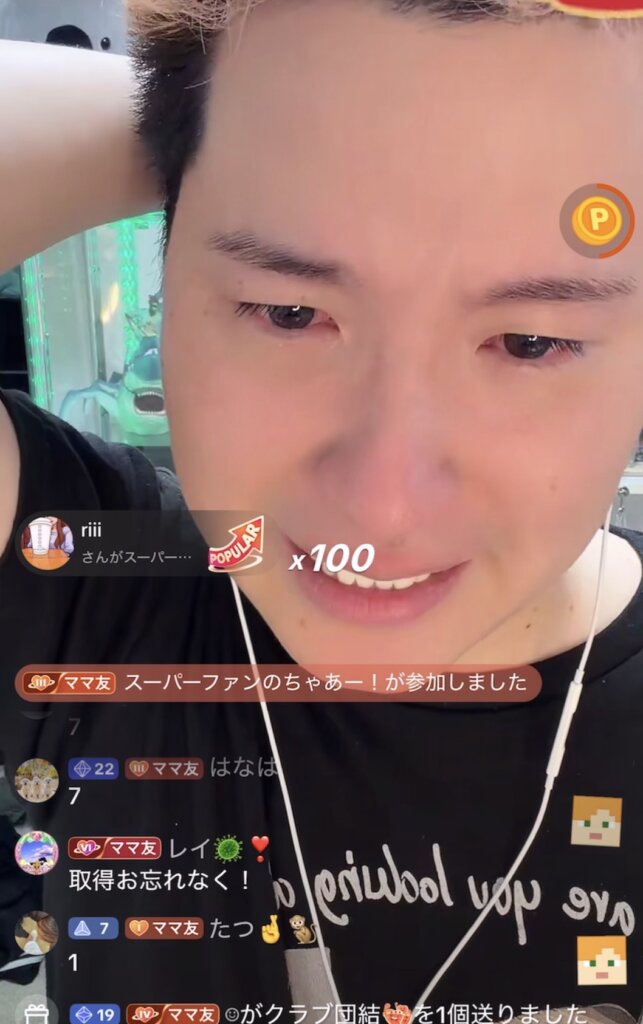This screenshot has height=1024, width=643.
Task: Tap レイ's comment 取得お忘れなく！
Action: tap(160, 881)
